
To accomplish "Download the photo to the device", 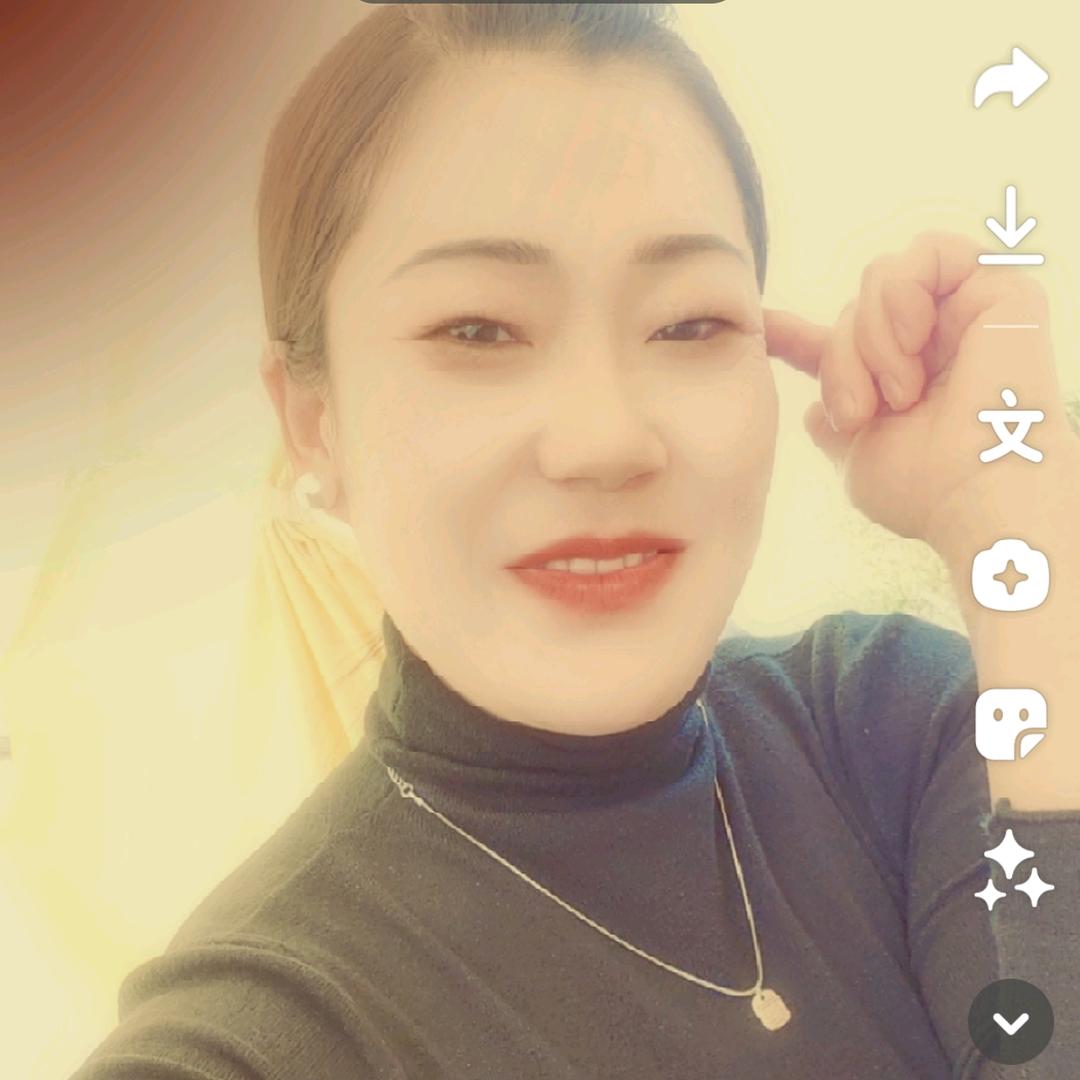I will point(1010,226).
